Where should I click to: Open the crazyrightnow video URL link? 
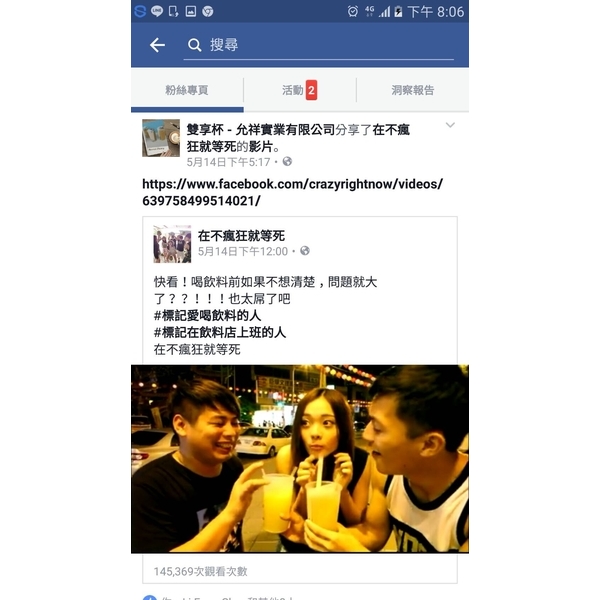tap(292, 192)
